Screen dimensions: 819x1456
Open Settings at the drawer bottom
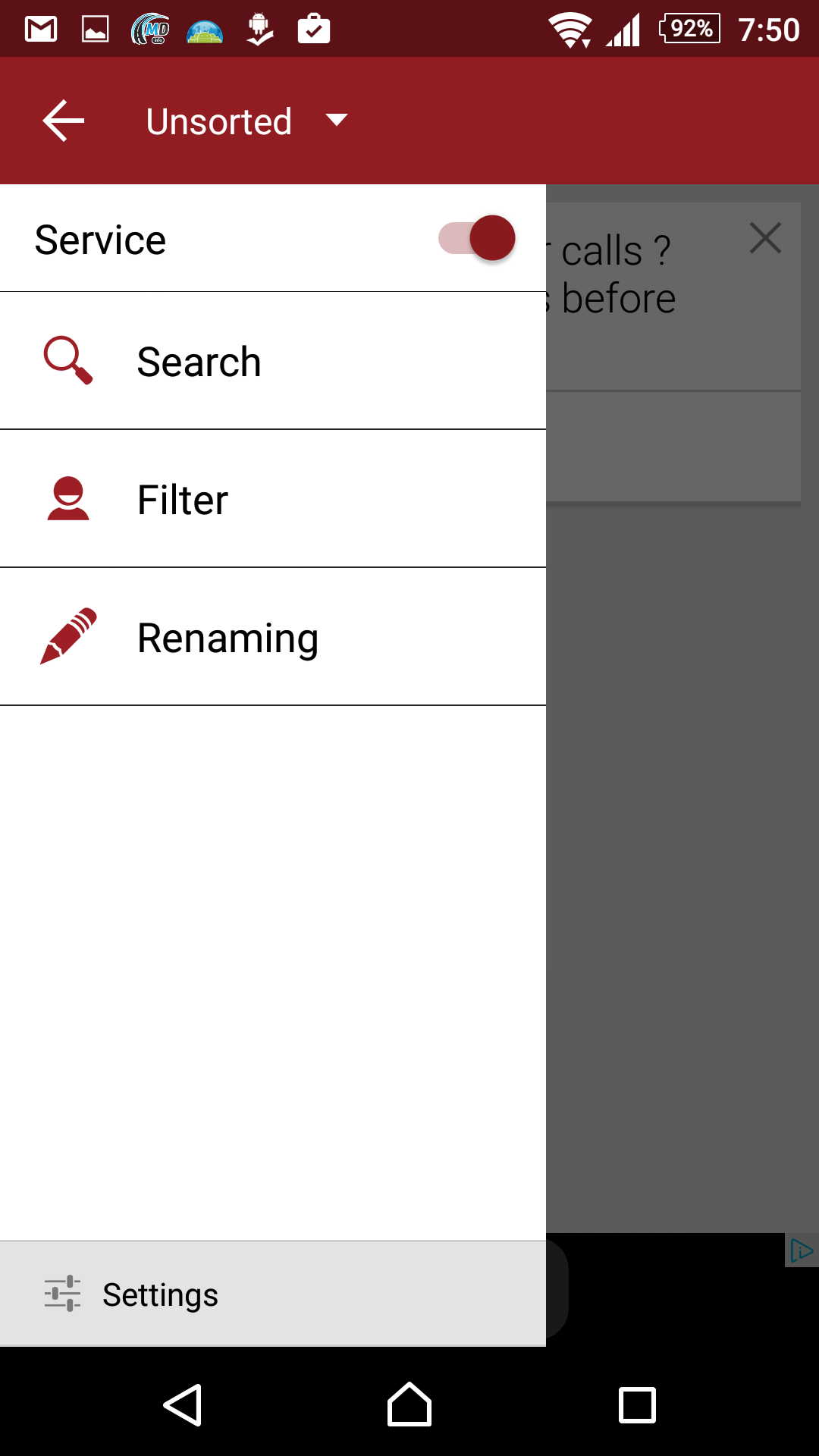273,1294
